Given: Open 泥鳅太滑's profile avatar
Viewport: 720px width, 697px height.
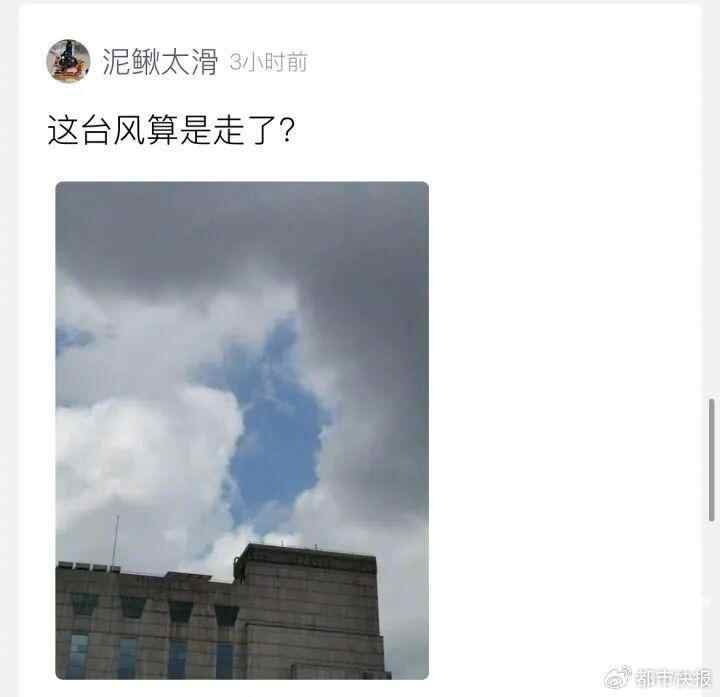Looking at the screenshot, I should pyautogui.click(x=68, y=61).
